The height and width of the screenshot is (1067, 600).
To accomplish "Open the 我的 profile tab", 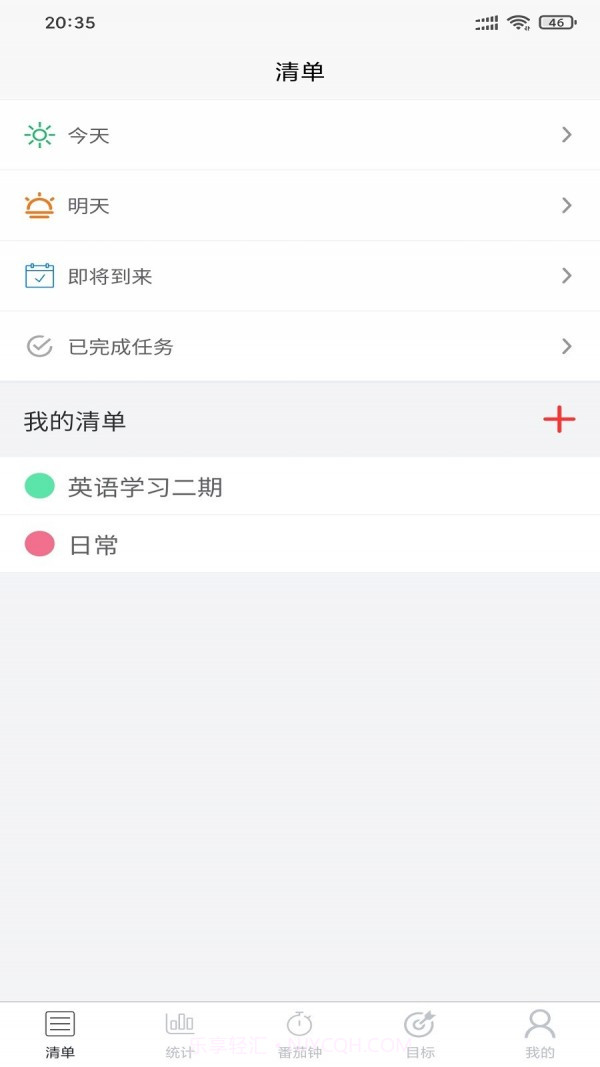I will 540,1034.
